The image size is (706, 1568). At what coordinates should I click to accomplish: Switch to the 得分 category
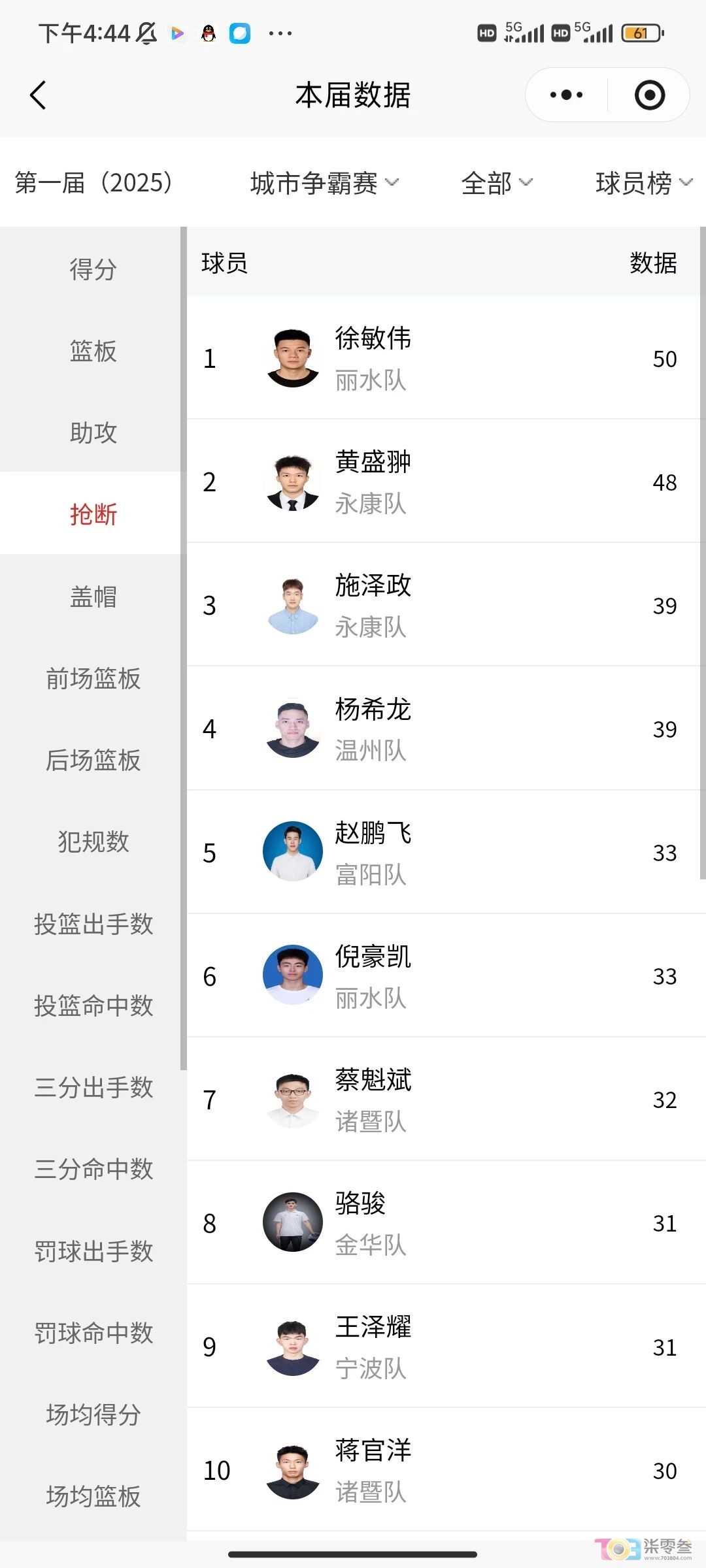(93, 269)
